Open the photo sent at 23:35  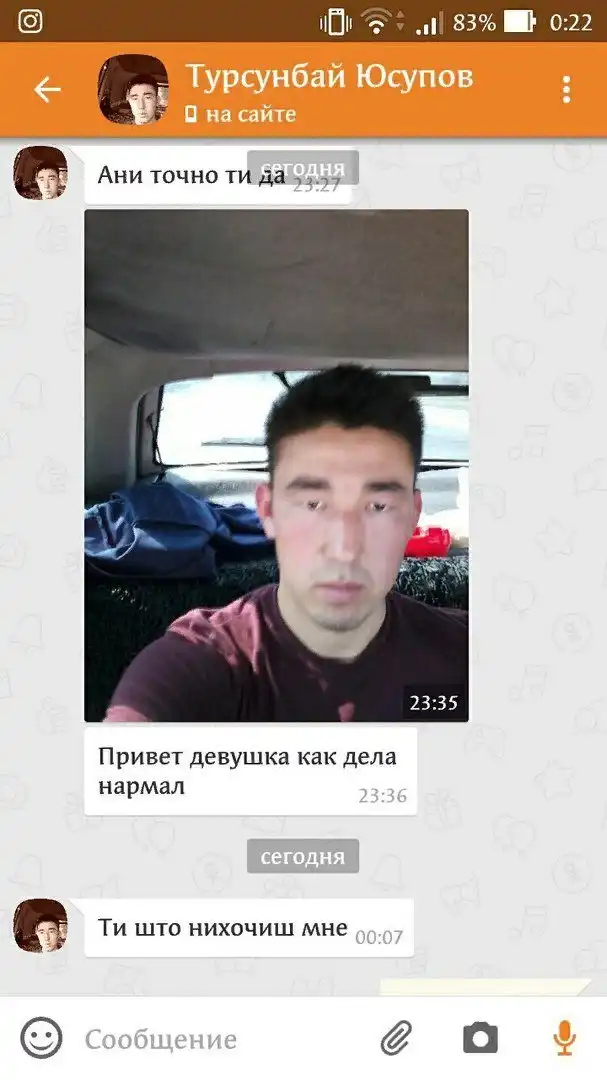[276, 465]
